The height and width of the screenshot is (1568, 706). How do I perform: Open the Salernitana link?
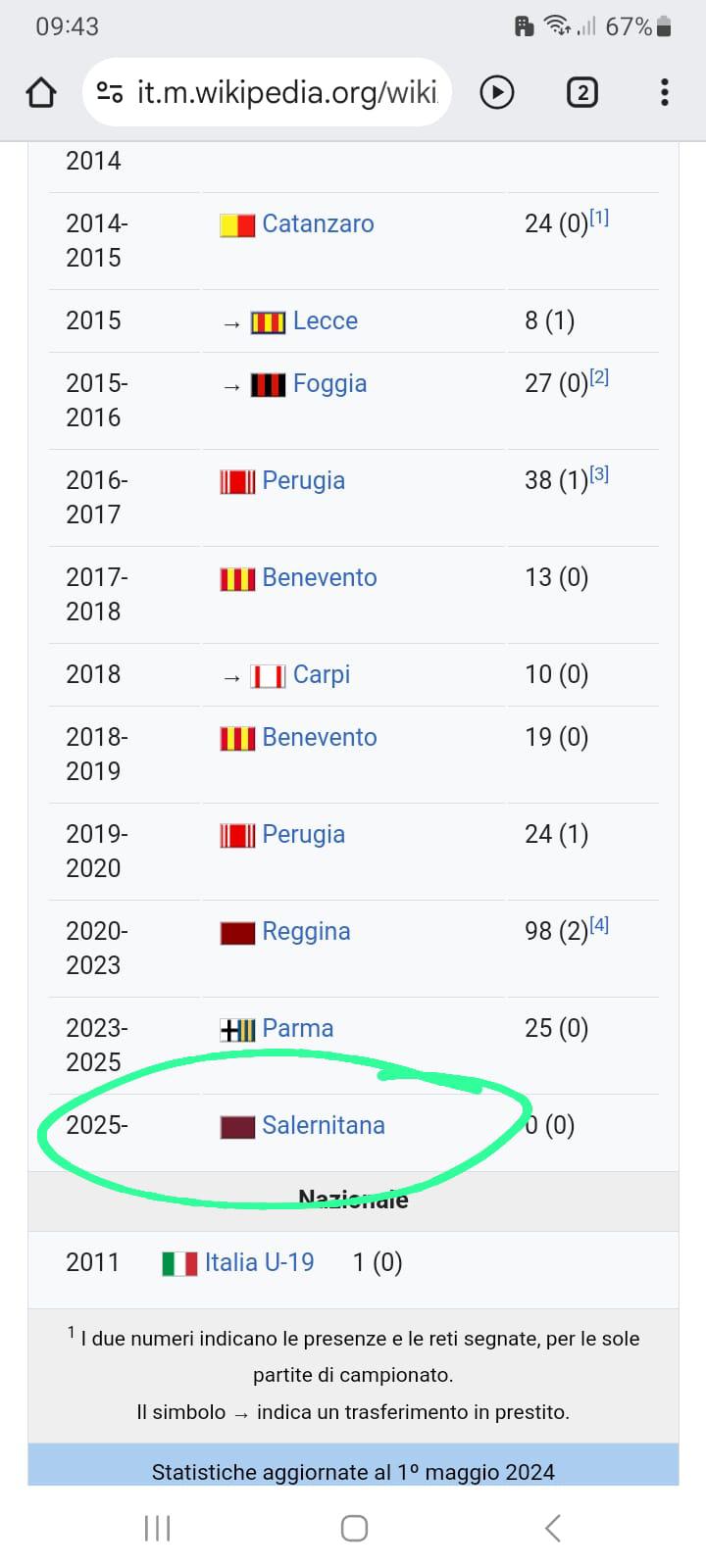pyautogui.click(x=323, y=1126)
